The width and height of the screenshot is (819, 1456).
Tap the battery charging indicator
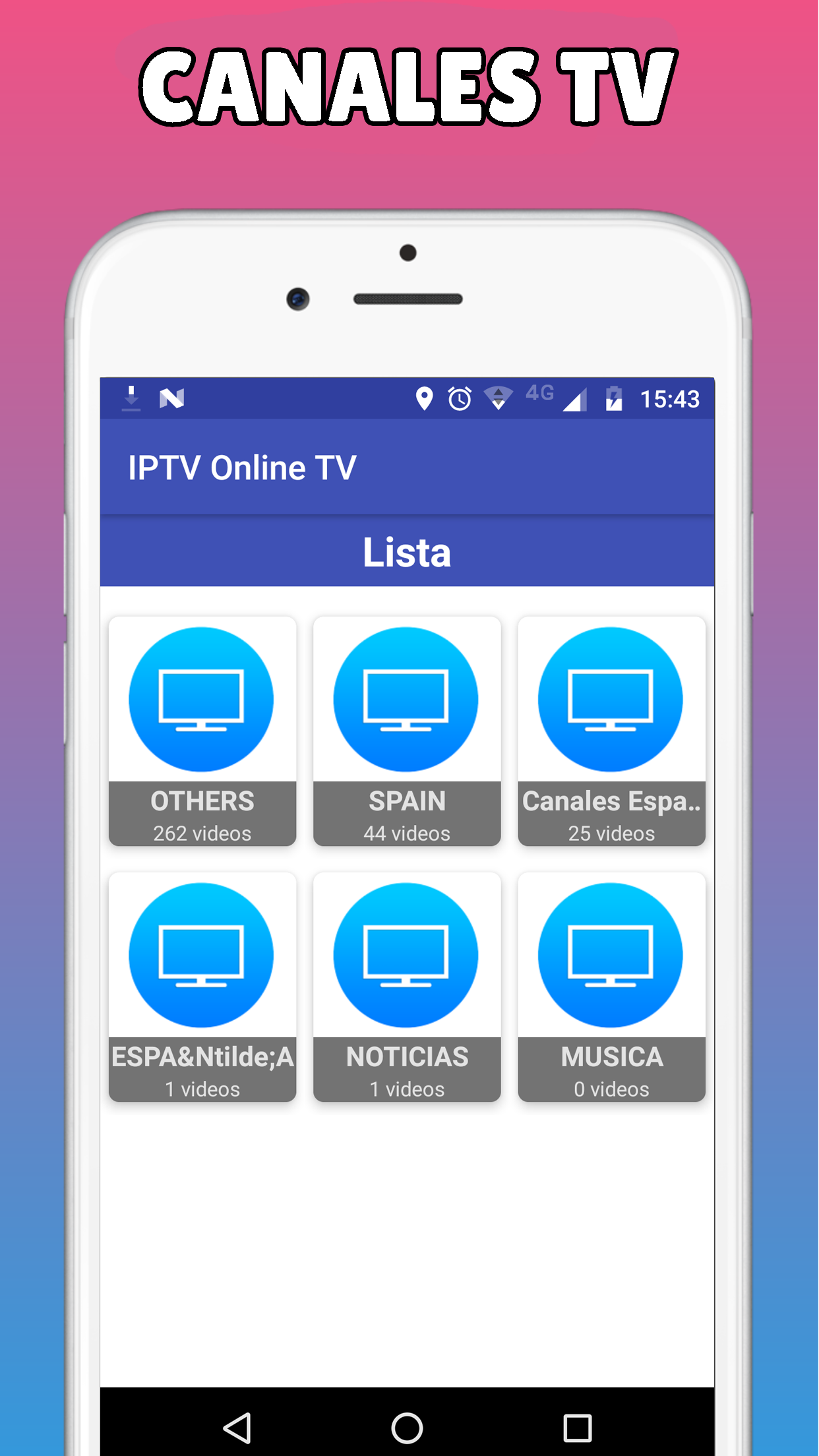pyautogui.click(x=615, y=398)
